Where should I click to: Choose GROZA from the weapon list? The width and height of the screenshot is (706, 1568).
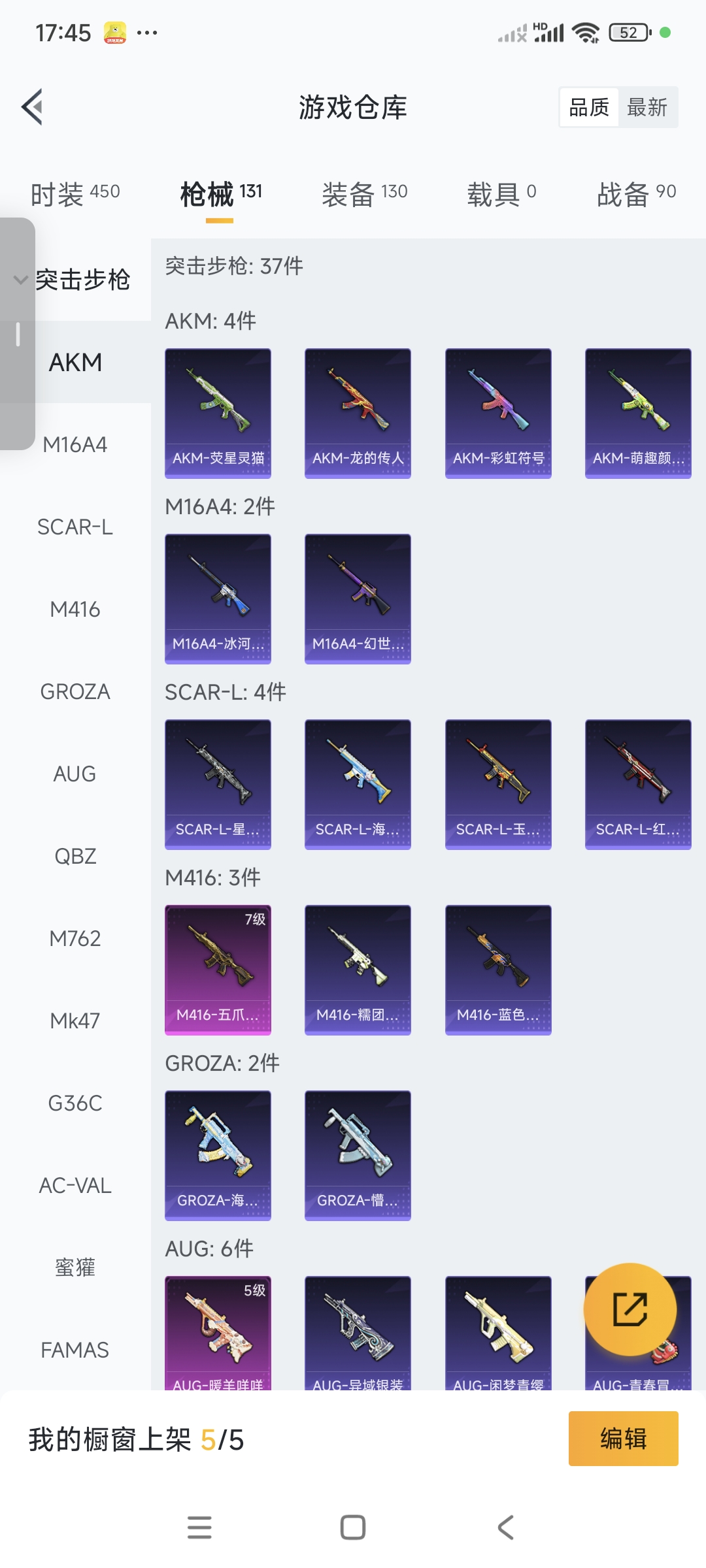[75, 692]
